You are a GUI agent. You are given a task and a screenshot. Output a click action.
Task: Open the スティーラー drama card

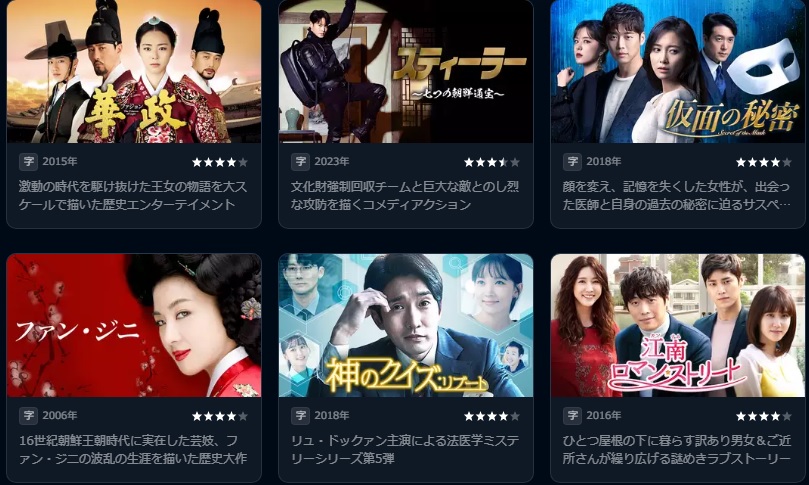pos(406,72)
